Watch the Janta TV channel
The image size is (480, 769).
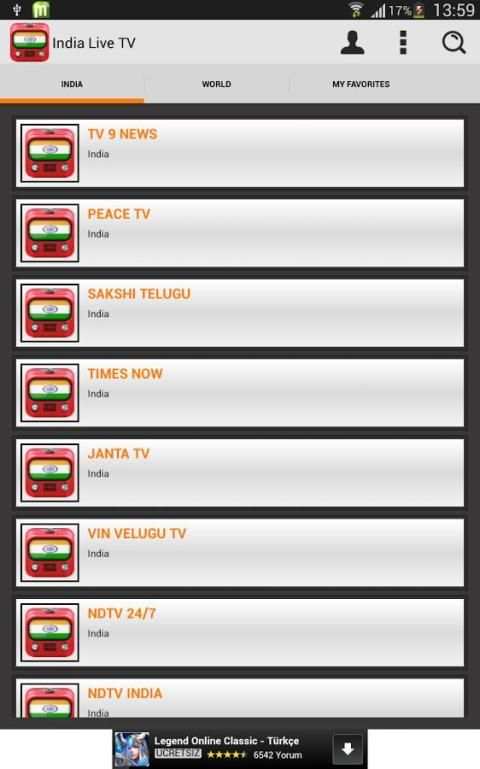(x=240, y=473)
